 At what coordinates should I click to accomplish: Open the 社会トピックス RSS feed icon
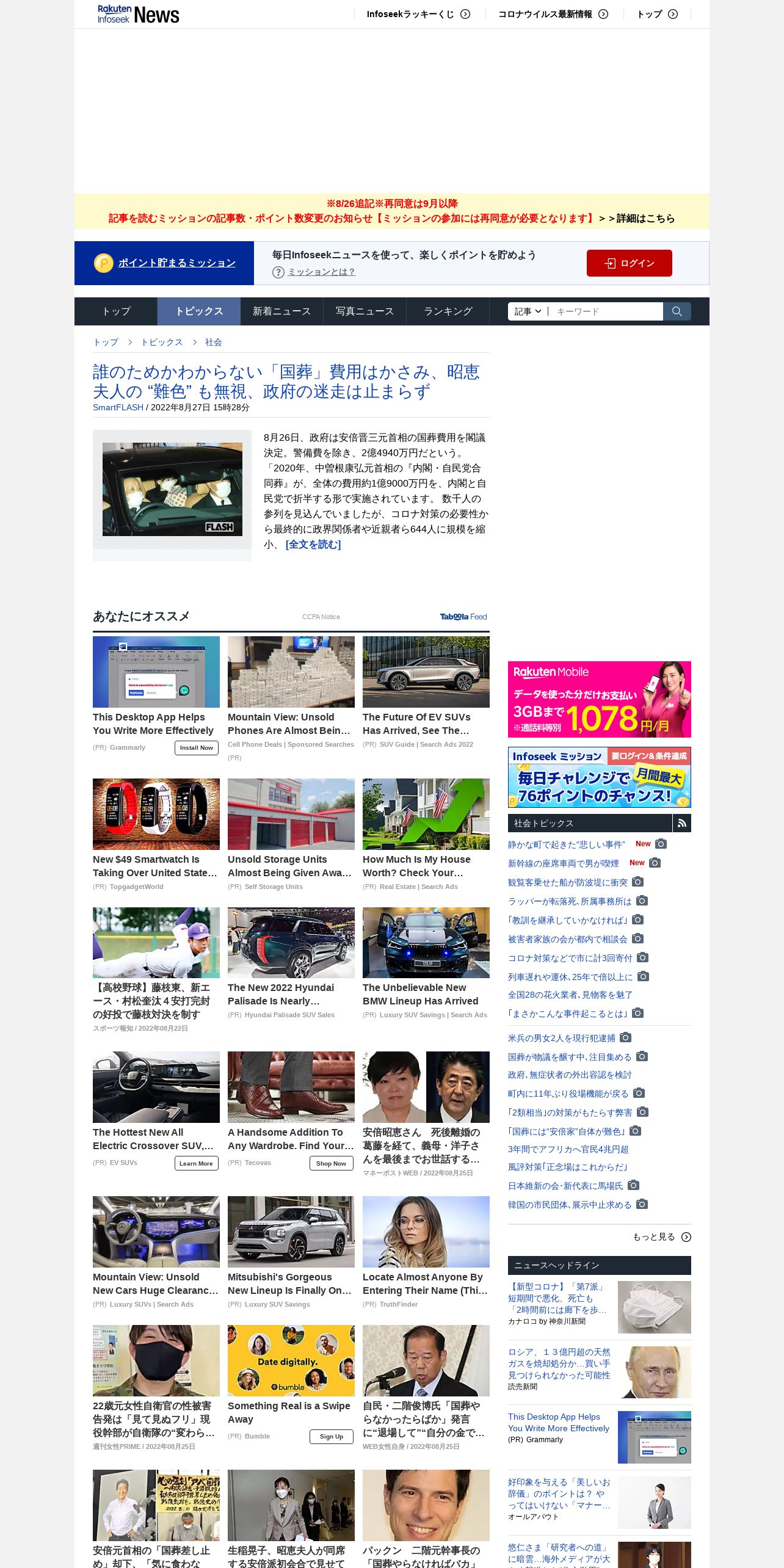[682, 823]
